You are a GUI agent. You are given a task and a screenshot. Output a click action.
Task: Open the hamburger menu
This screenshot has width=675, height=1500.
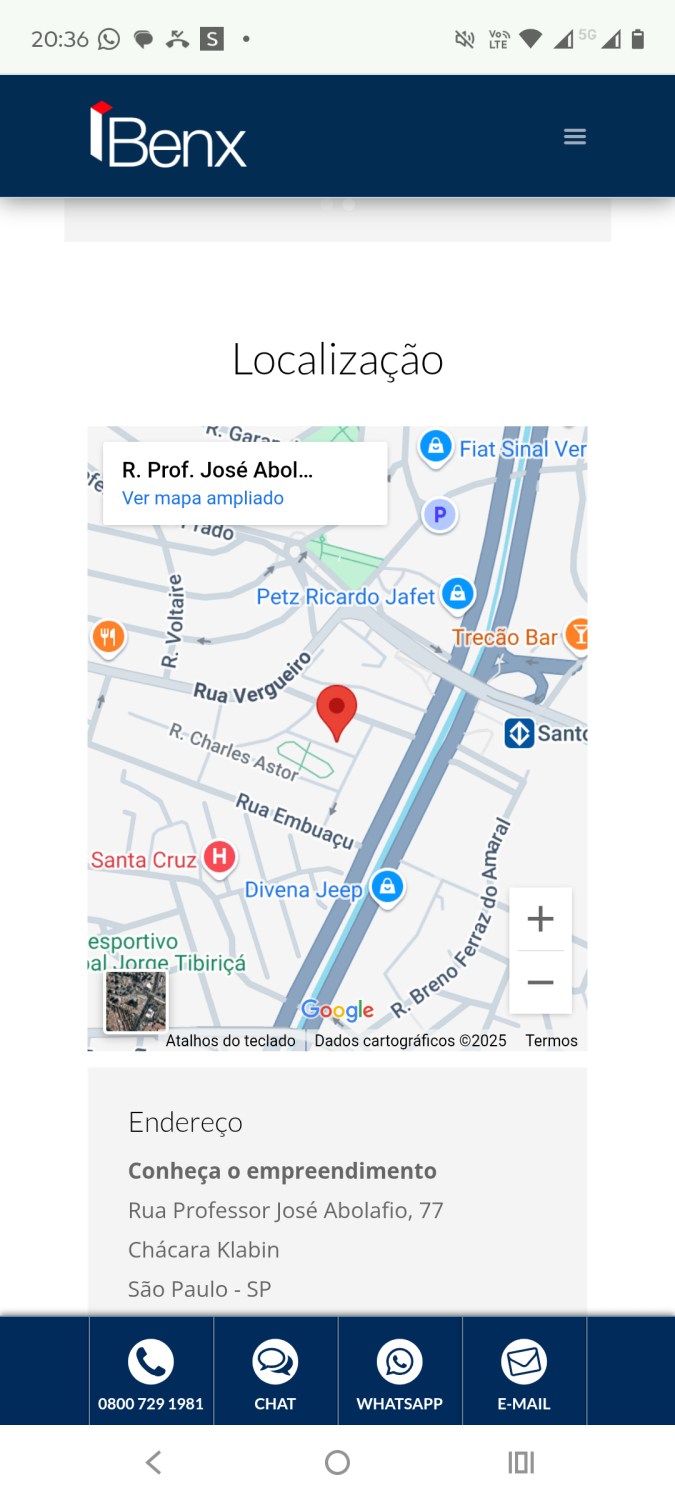pyautogui.click(x=574, y=137)
